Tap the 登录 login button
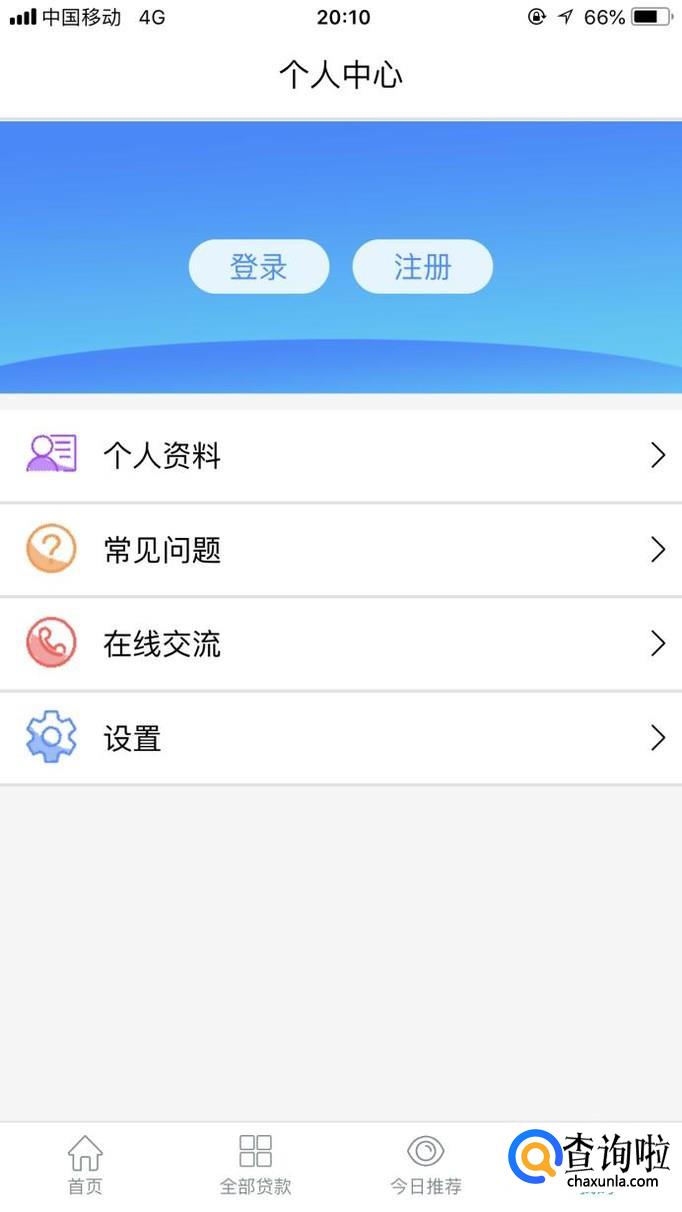682x1212 pixels. tap(259, 267)
